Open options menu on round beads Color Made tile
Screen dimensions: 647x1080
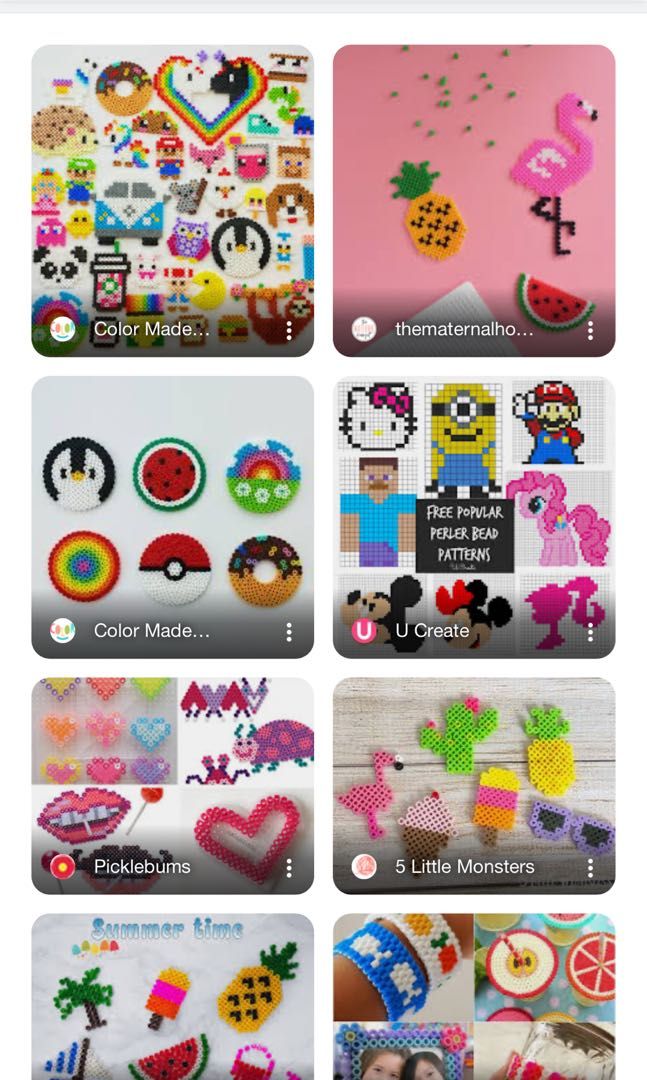click(x=289, y=632)
